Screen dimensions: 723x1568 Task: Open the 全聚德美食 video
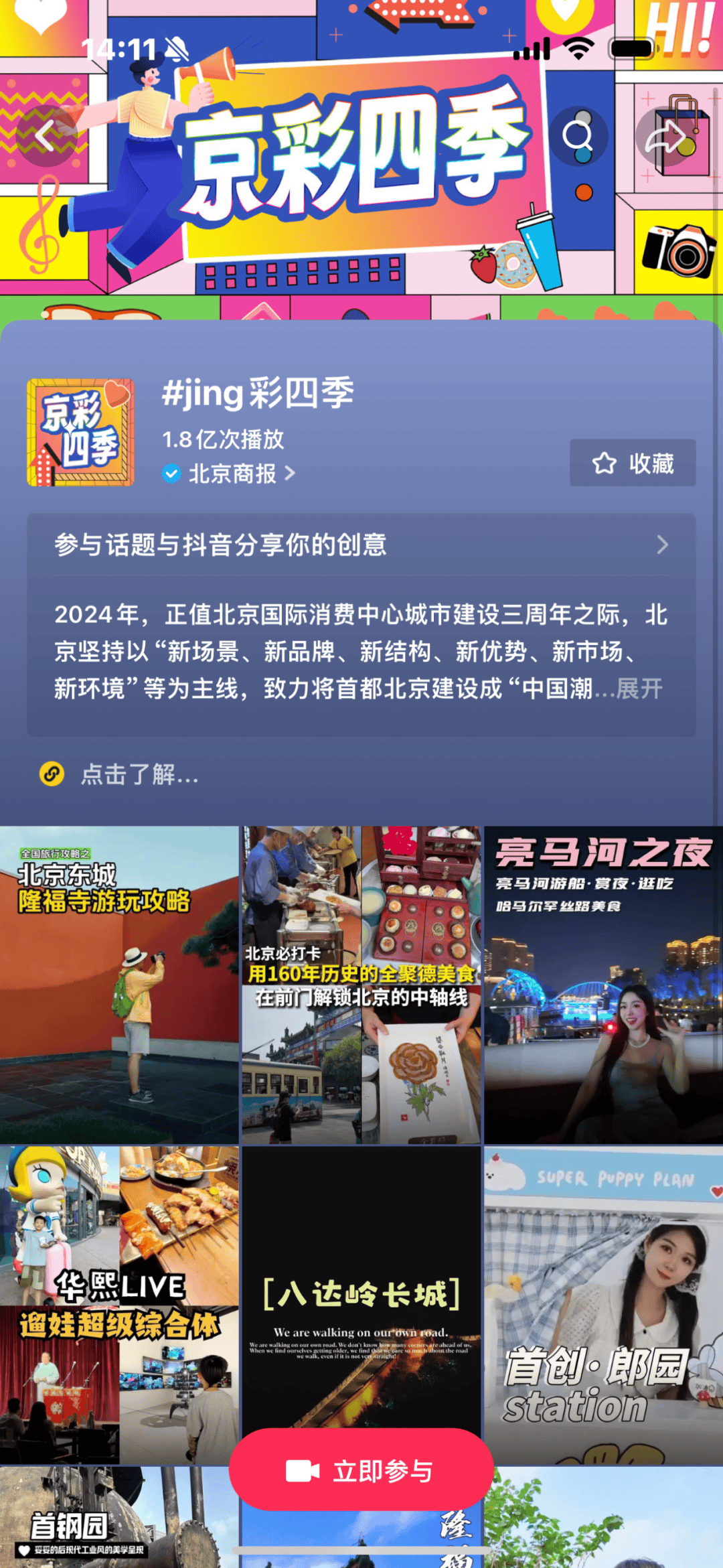[361, 985]
